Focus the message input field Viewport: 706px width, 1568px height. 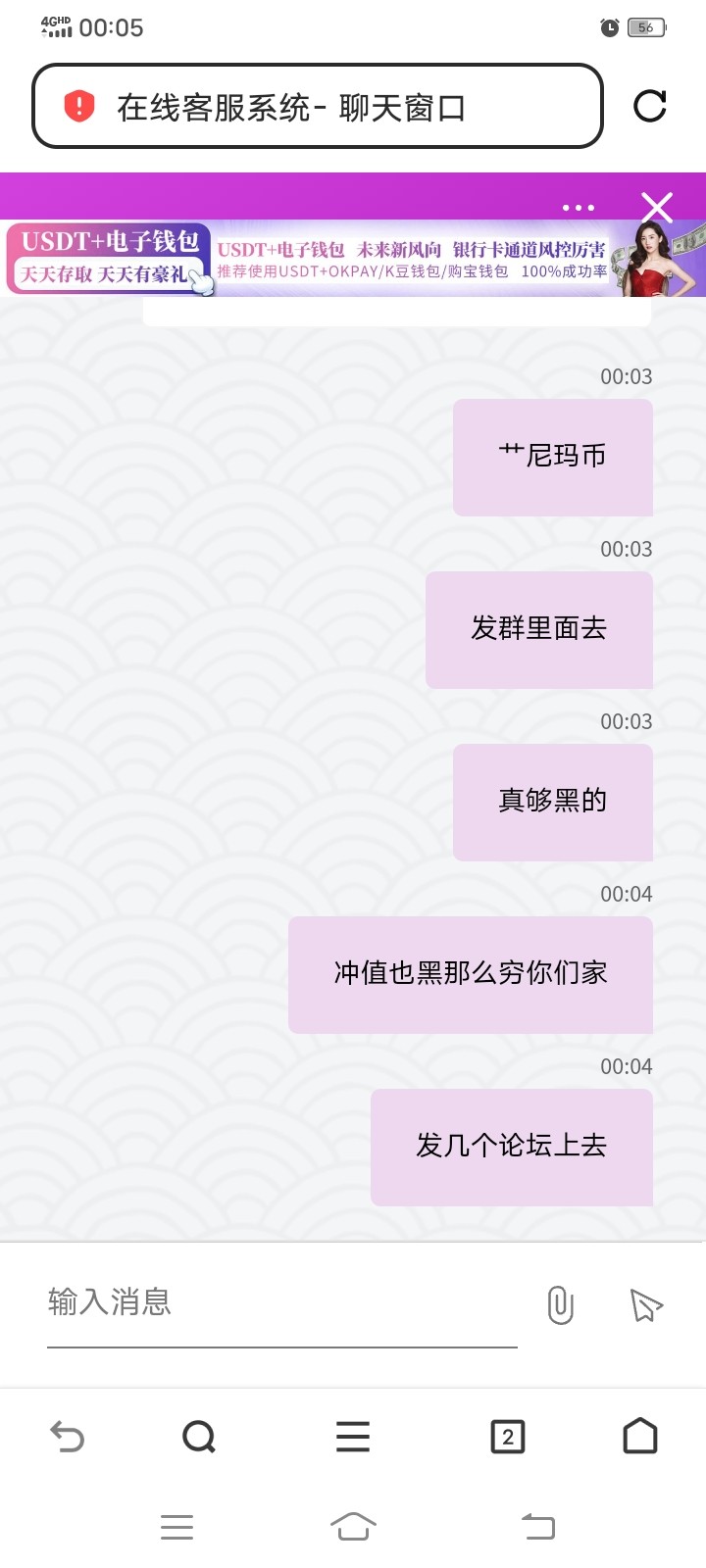click(281, 1302)
